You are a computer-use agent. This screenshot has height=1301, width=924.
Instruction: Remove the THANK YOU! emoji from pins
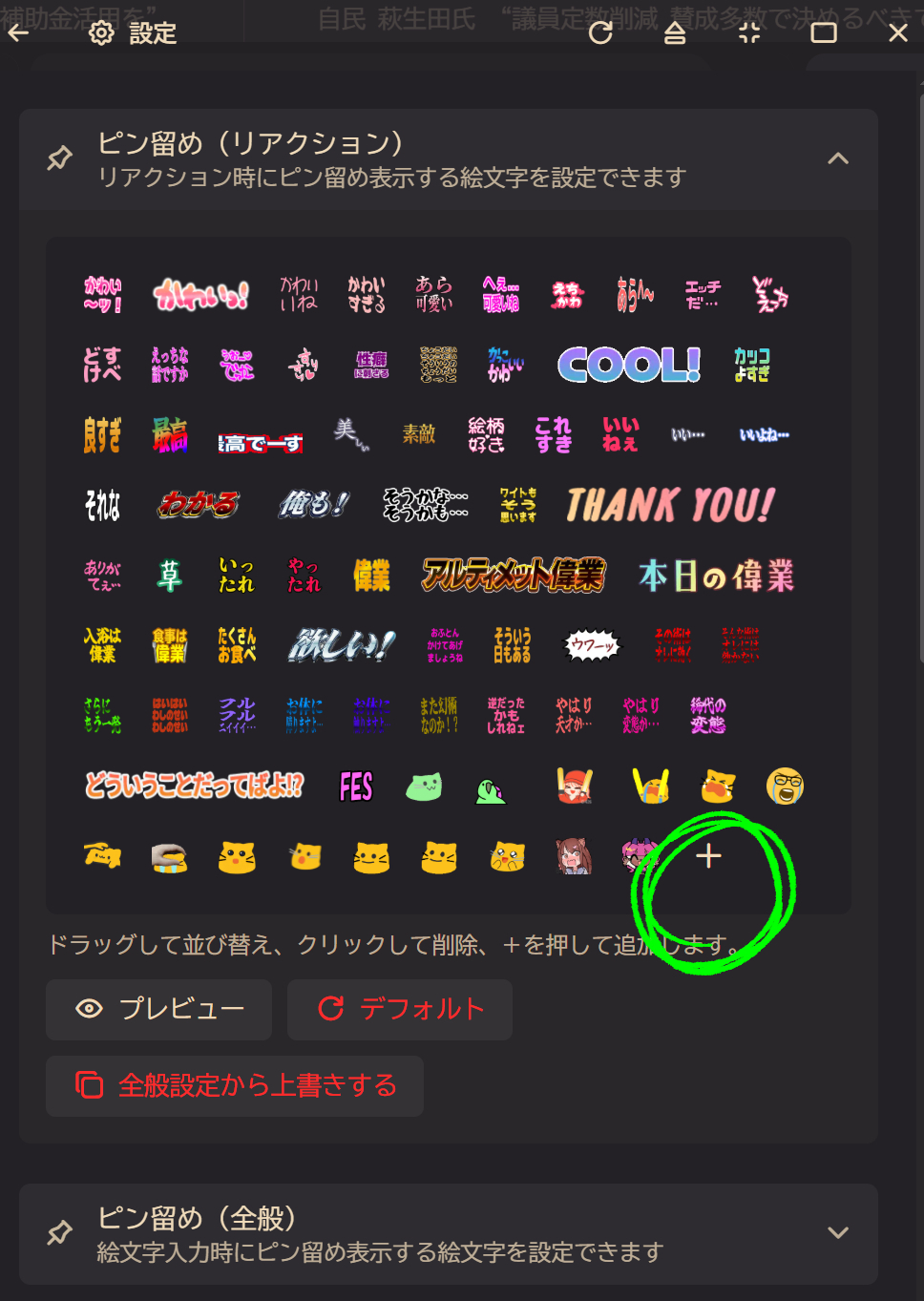670,505
